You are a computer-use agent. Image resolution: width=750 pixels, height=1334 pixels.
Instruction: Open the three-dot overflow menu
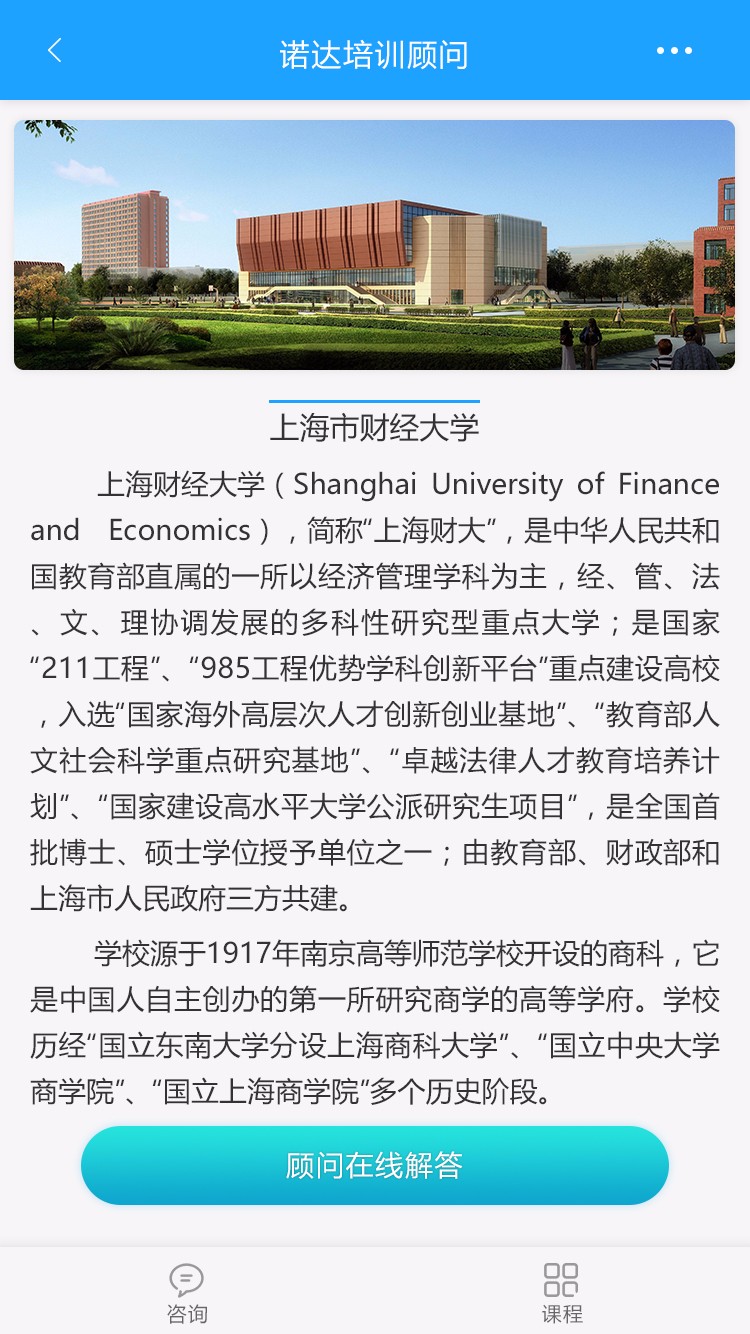(674, 51)
